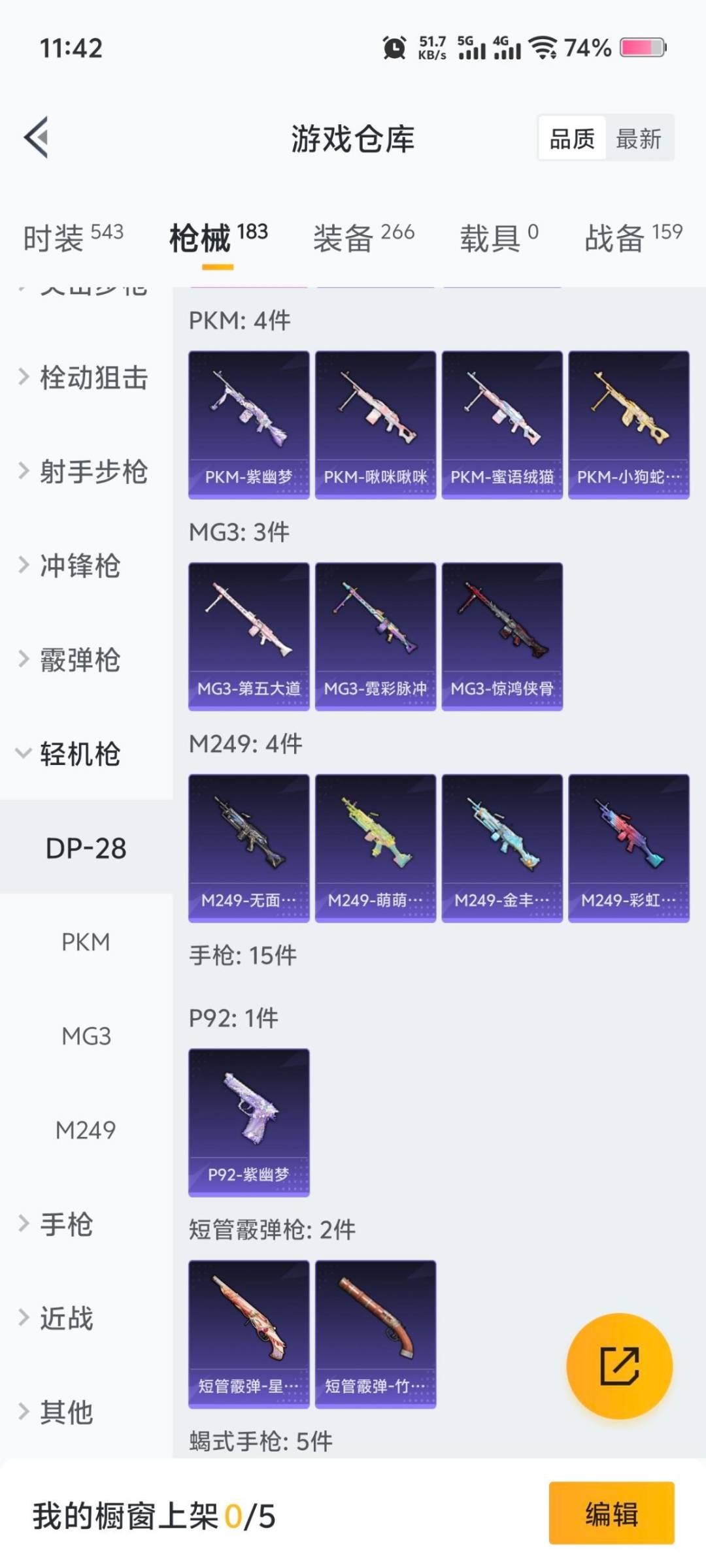Switch sorting to 最新

[641, 139]
